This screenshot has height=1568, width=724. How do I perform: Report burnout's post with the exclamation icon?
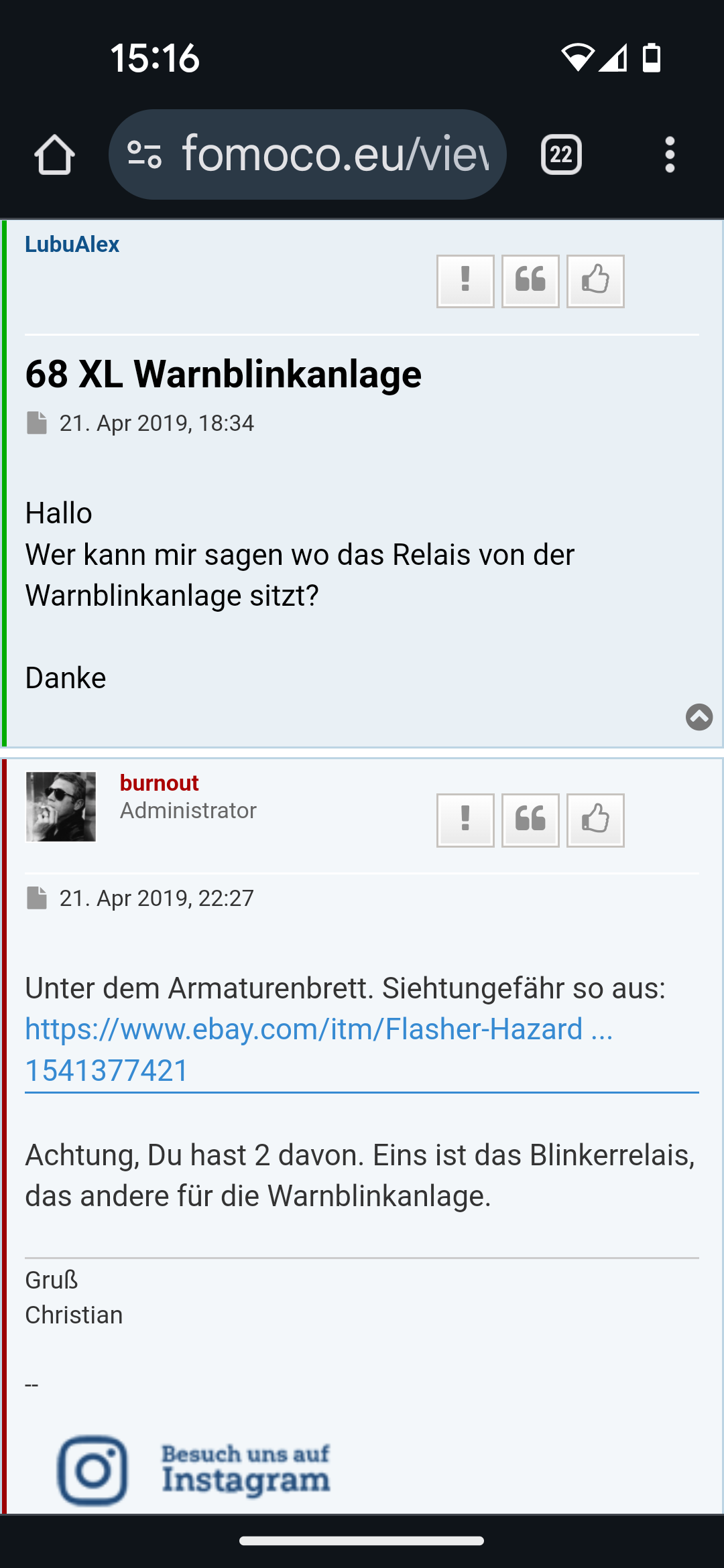[465, 821]
